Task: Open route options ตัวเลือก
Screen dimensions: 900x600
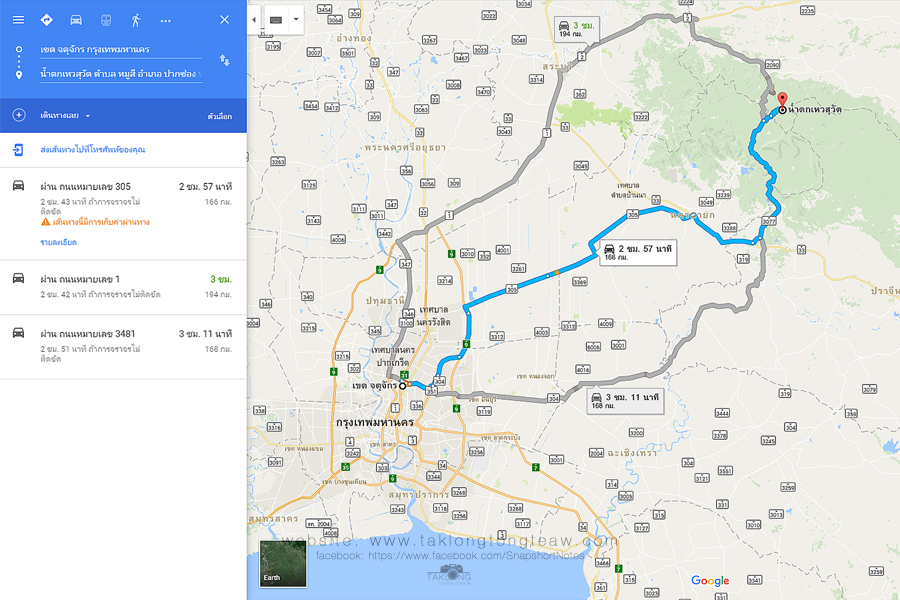Action: [219, 116]
